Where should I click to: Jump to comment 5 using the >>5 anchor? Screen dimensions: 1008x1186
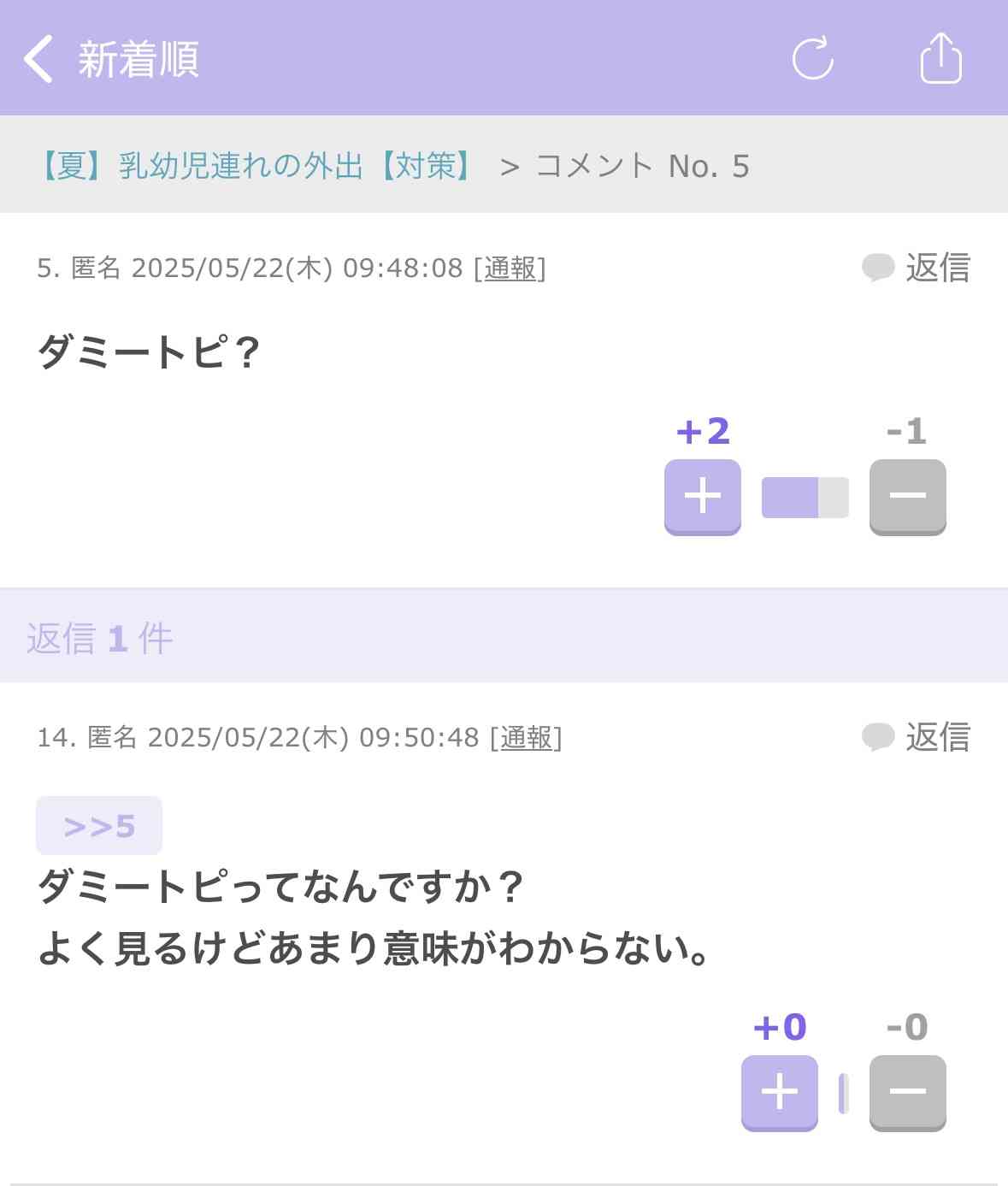98,823
